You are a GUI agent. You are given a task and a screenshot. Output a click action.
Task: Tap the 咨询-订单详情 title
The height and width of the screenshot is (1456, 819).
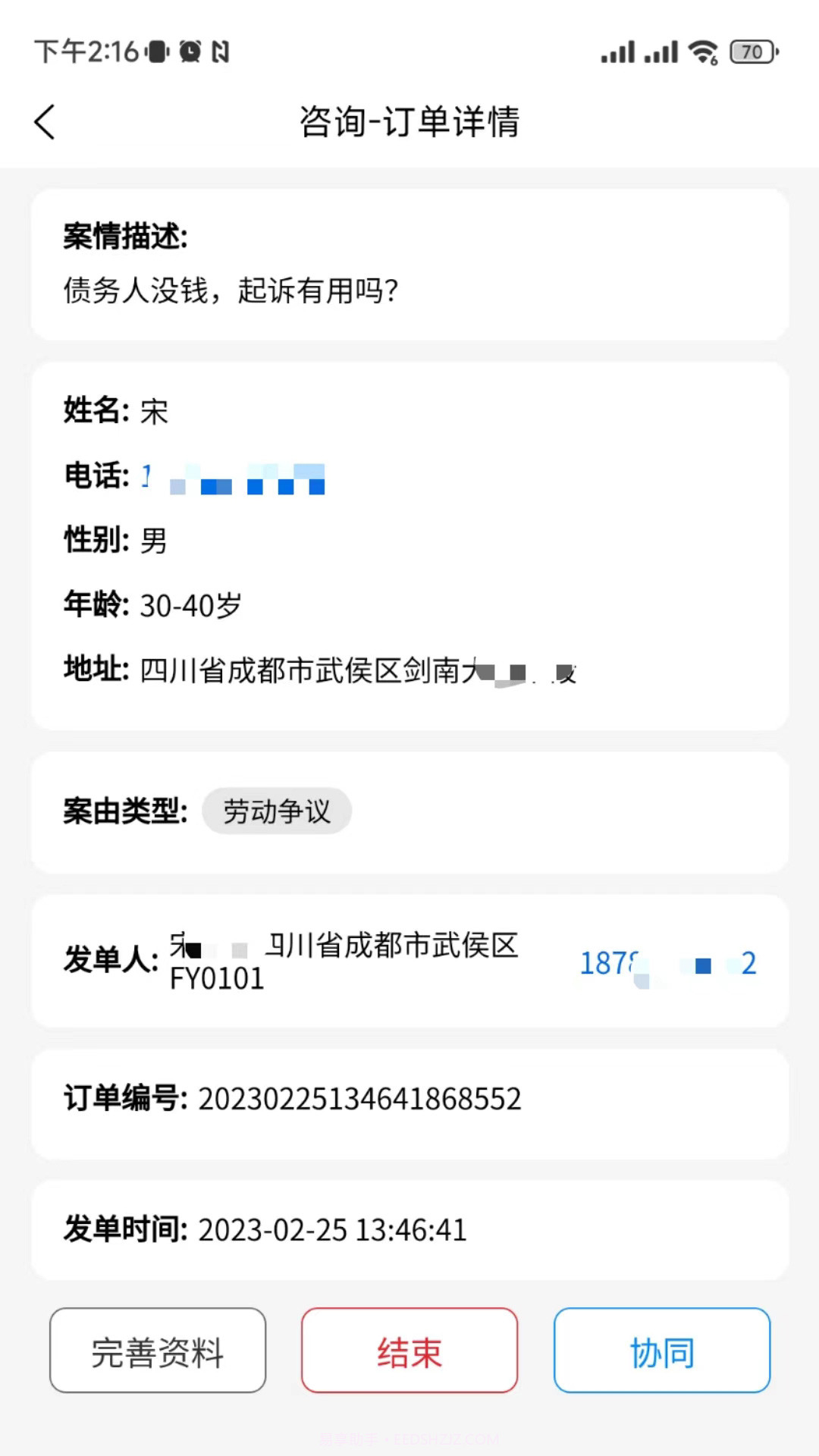(x=409, y=121)
